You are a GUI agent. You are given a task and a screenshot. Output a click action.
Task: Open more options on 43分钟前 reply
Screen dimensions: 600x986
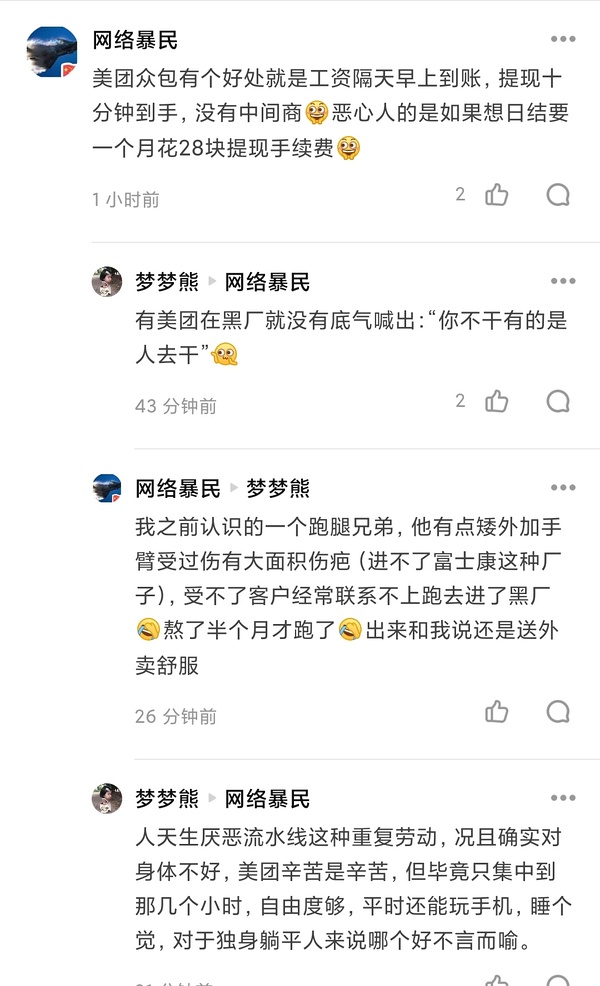(563, 282)
